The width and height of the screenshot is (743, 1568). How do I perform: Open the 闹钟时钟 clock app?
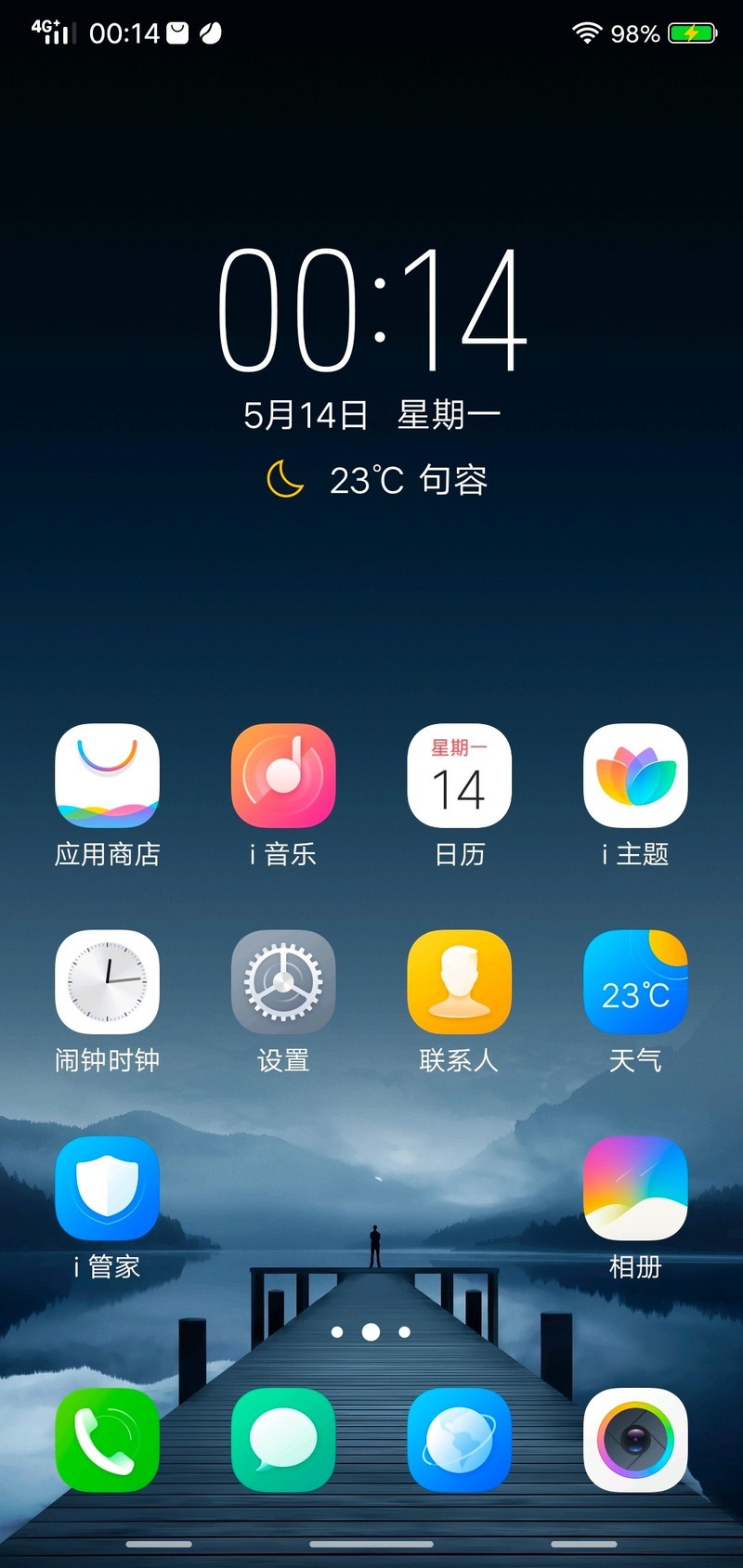pyautogui.click(x=107, y=982)
